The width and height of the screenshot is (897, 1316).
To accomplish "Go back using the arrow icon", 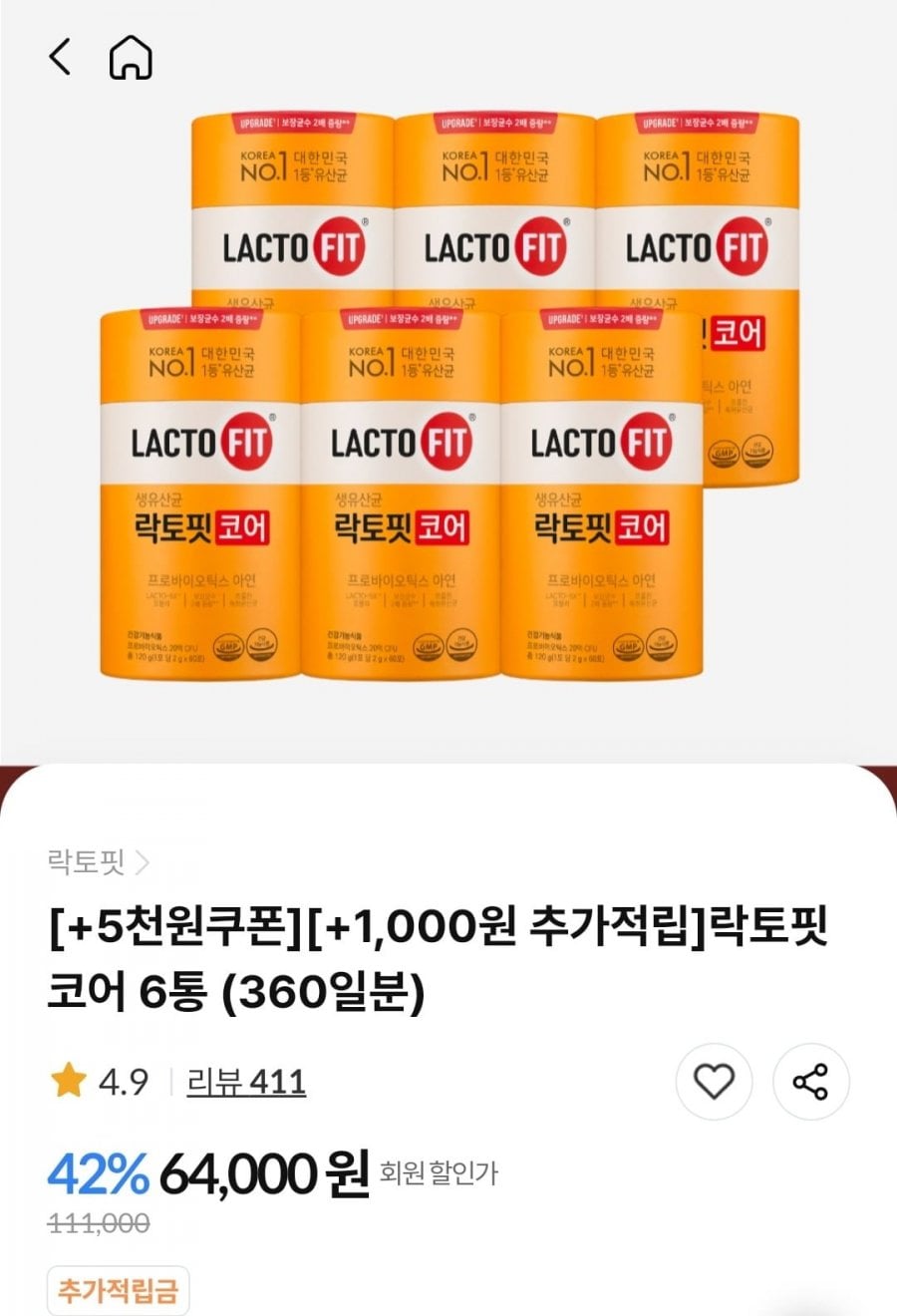I will coord(61,57).
